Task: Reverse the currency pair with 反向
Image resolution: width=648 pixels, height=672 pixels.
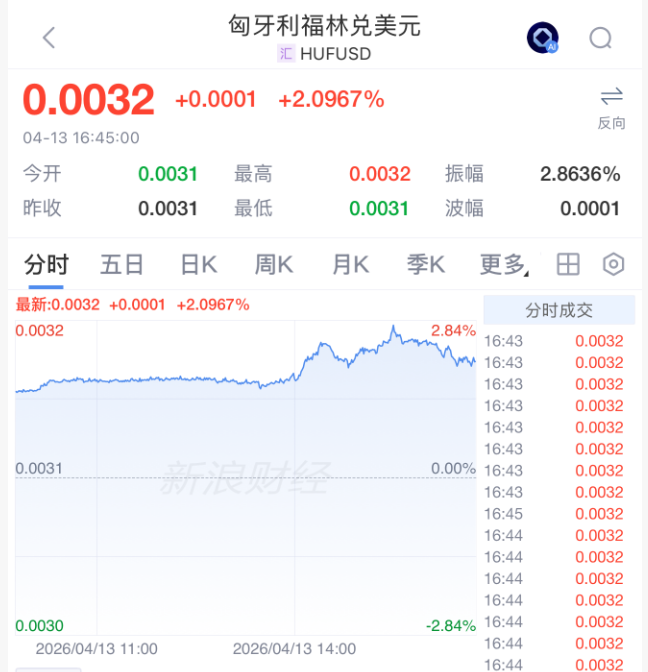Action: click(611, 107)
